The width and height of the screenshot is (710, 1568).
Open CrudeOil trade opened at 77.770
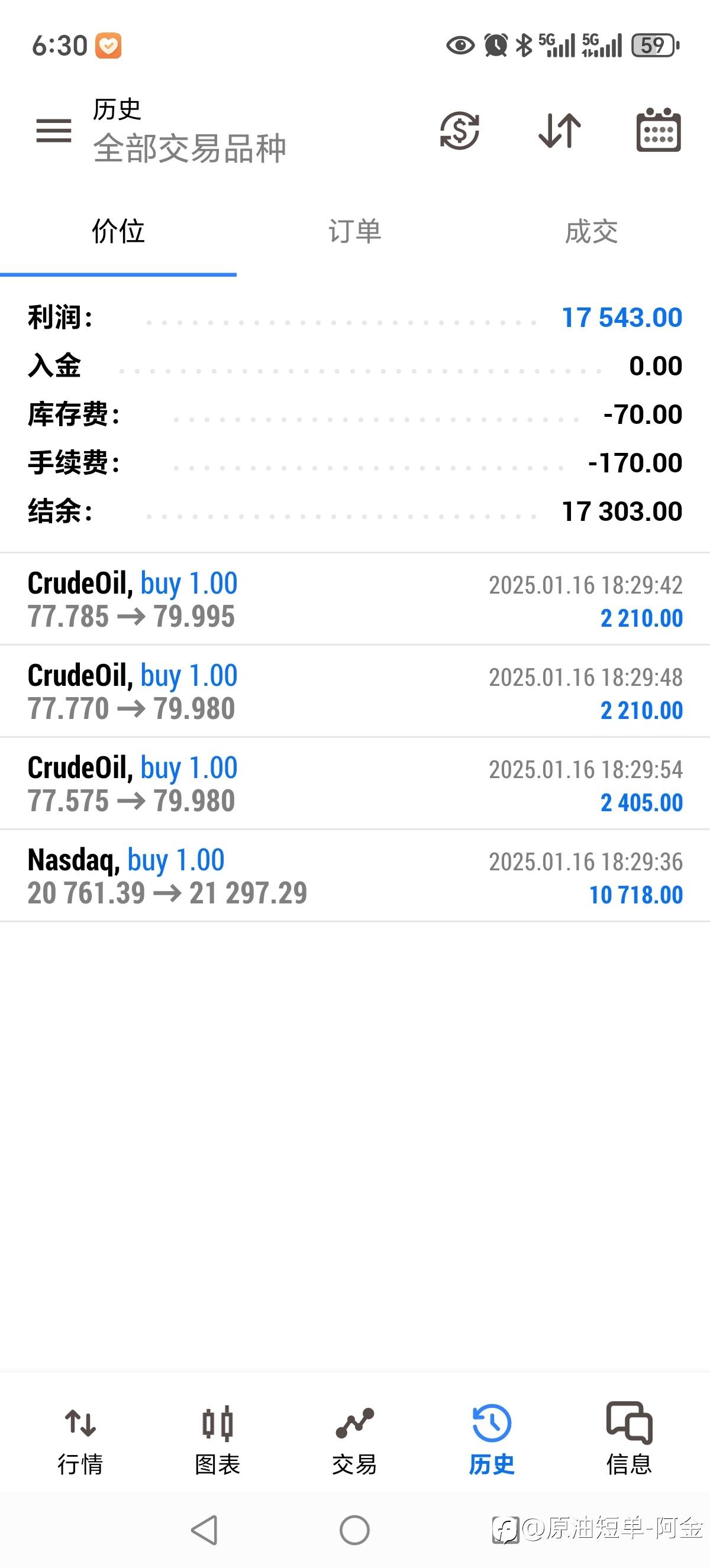pos(354,692)
